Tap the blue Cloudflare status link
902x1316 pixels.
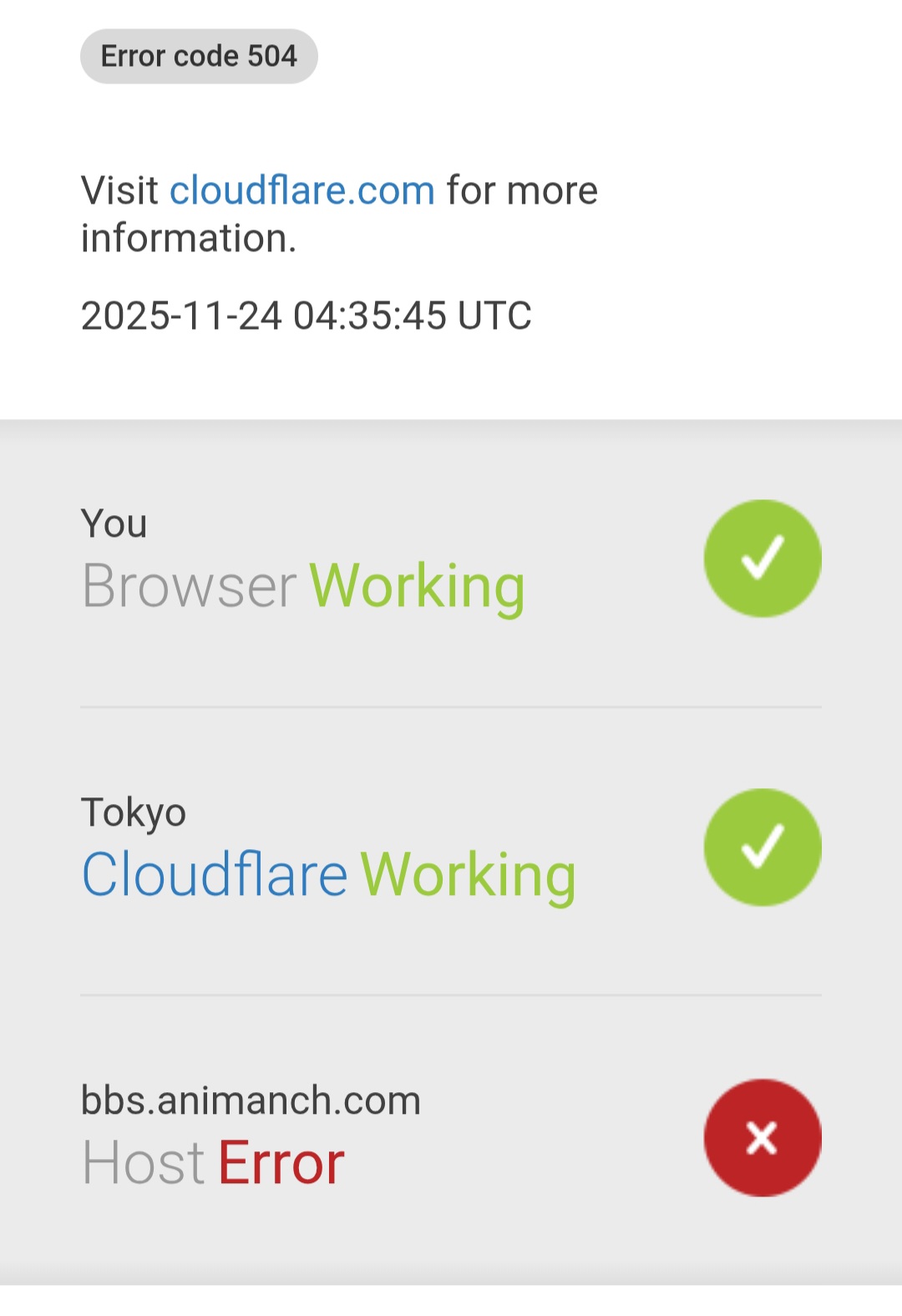(215, 874)
